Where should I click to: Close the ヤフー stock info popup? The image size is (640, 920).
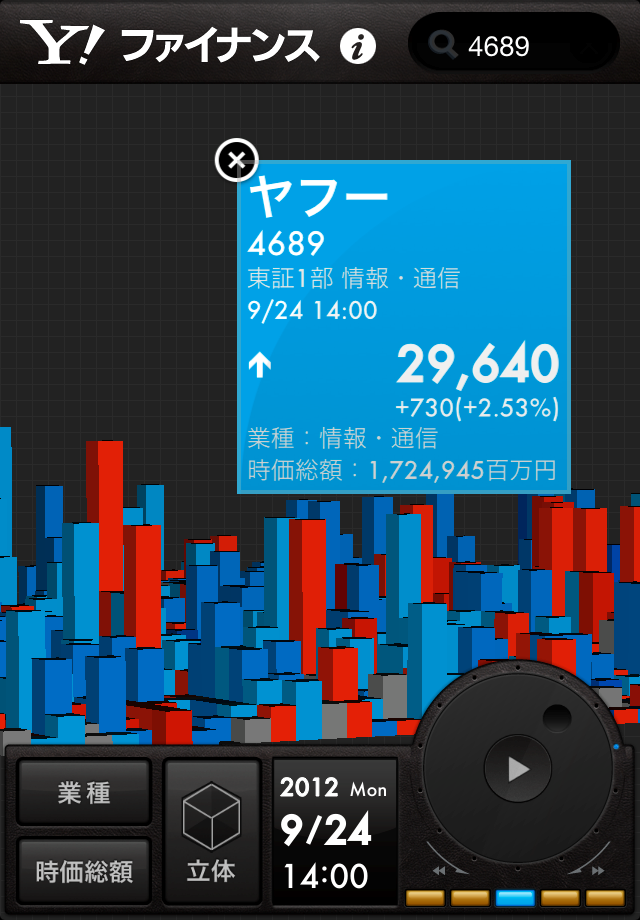[x=236, y=160]
